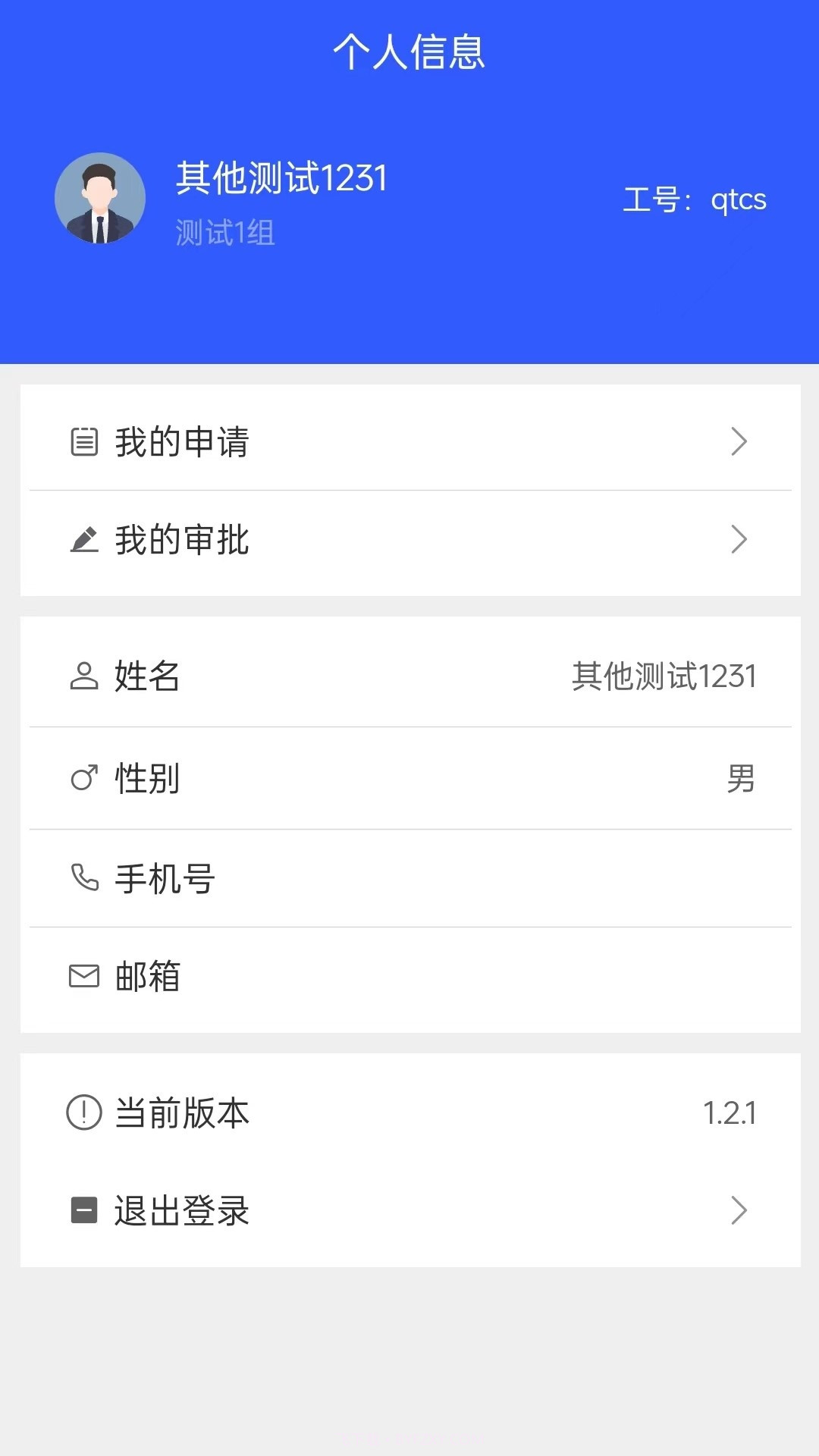Expand the 退出登录 row chevron
The width and height of the screenshot is (819, 1456).
(x=739, y=1212)
